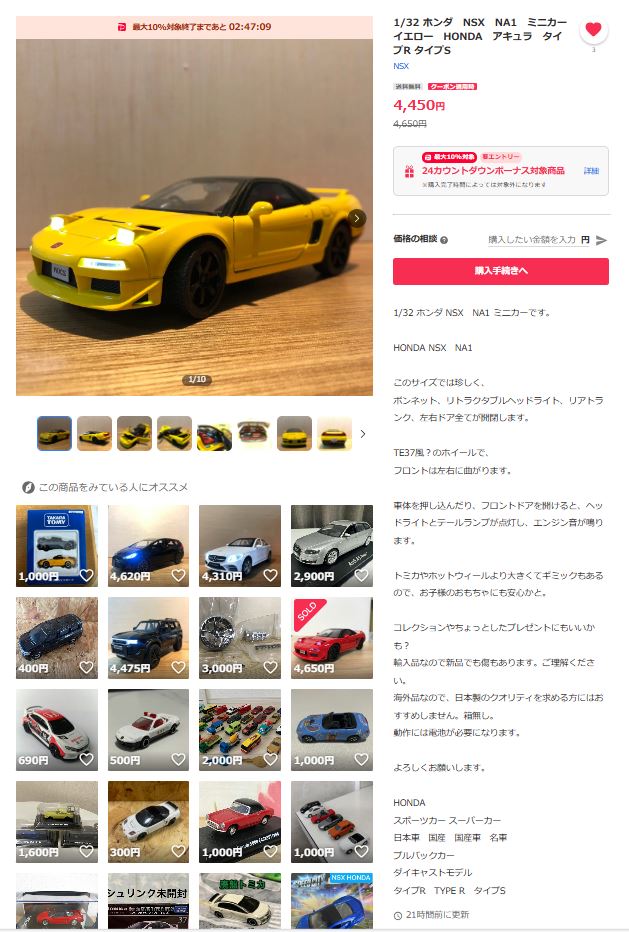The width and height of the screenshot is (629, 932).
Task: Open the 2,900円 silver car listing
Action: [331, 545]
